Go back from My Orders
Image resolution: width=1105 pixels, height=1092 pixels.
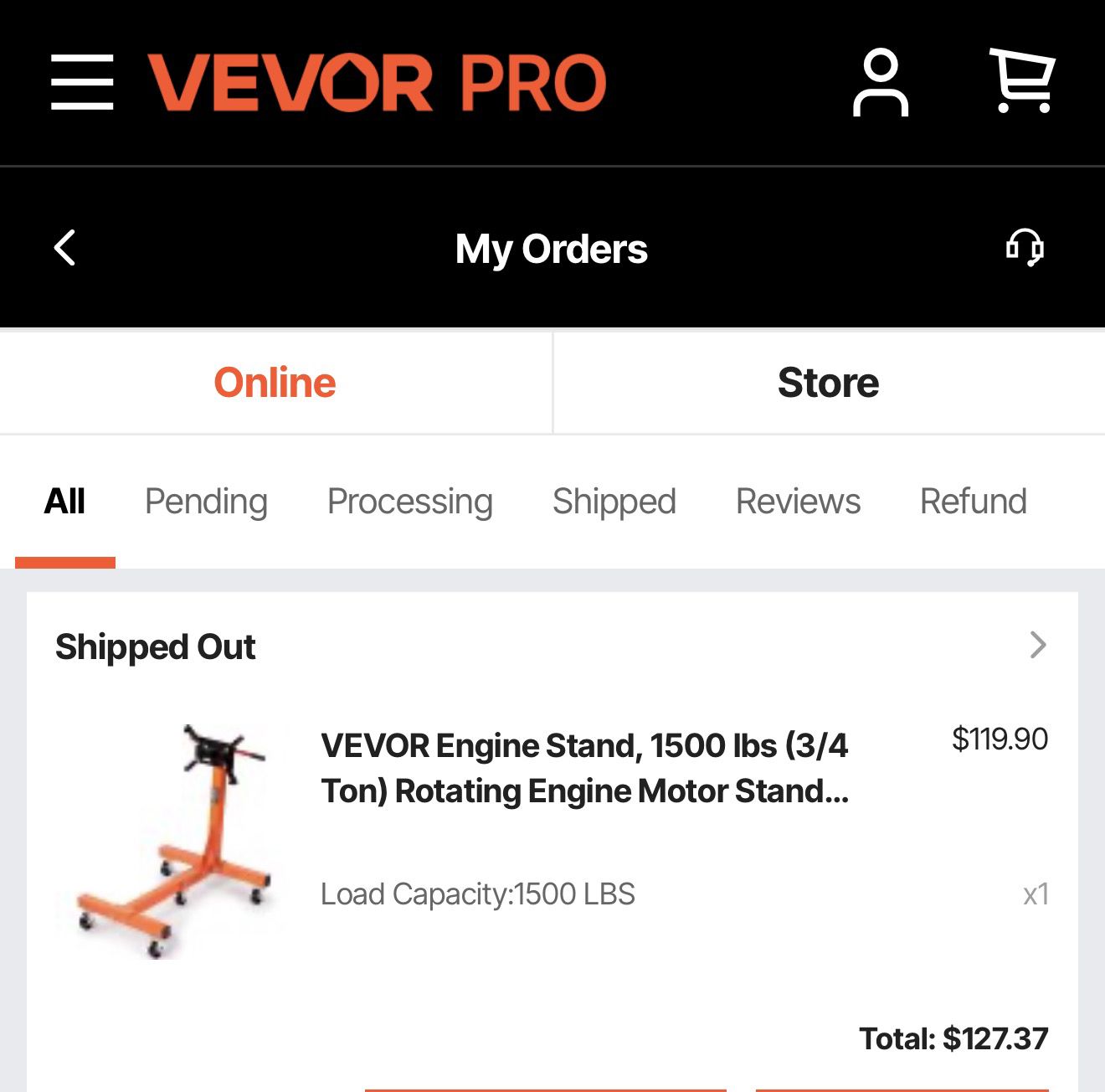click(x=64, y=248)
